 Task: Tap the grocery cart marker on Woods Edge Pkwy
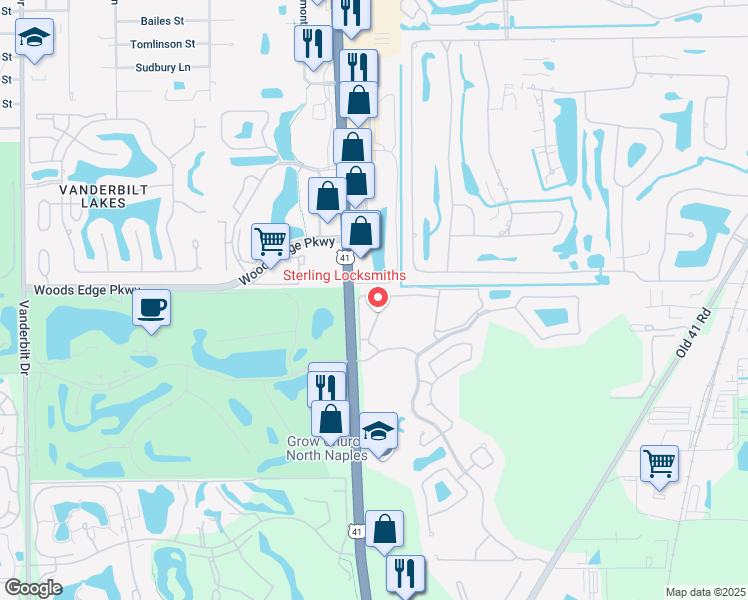point(270,241)
